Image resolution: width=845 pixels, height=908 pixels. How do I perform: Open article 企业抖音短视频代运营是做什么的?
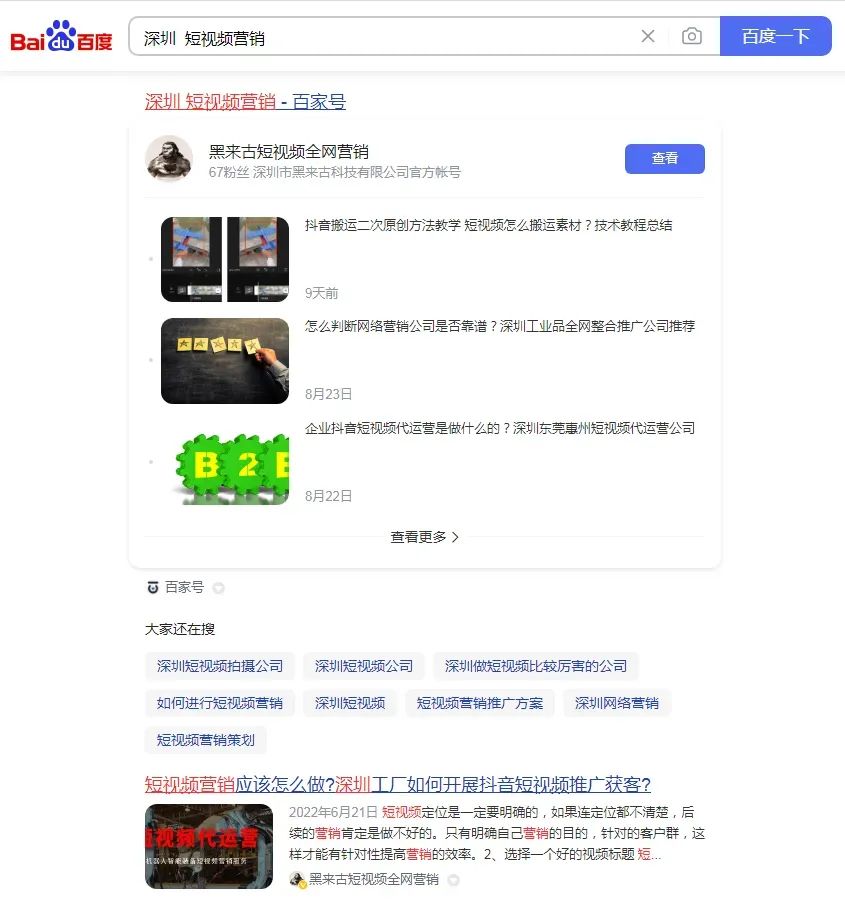[x=499, y=428]
